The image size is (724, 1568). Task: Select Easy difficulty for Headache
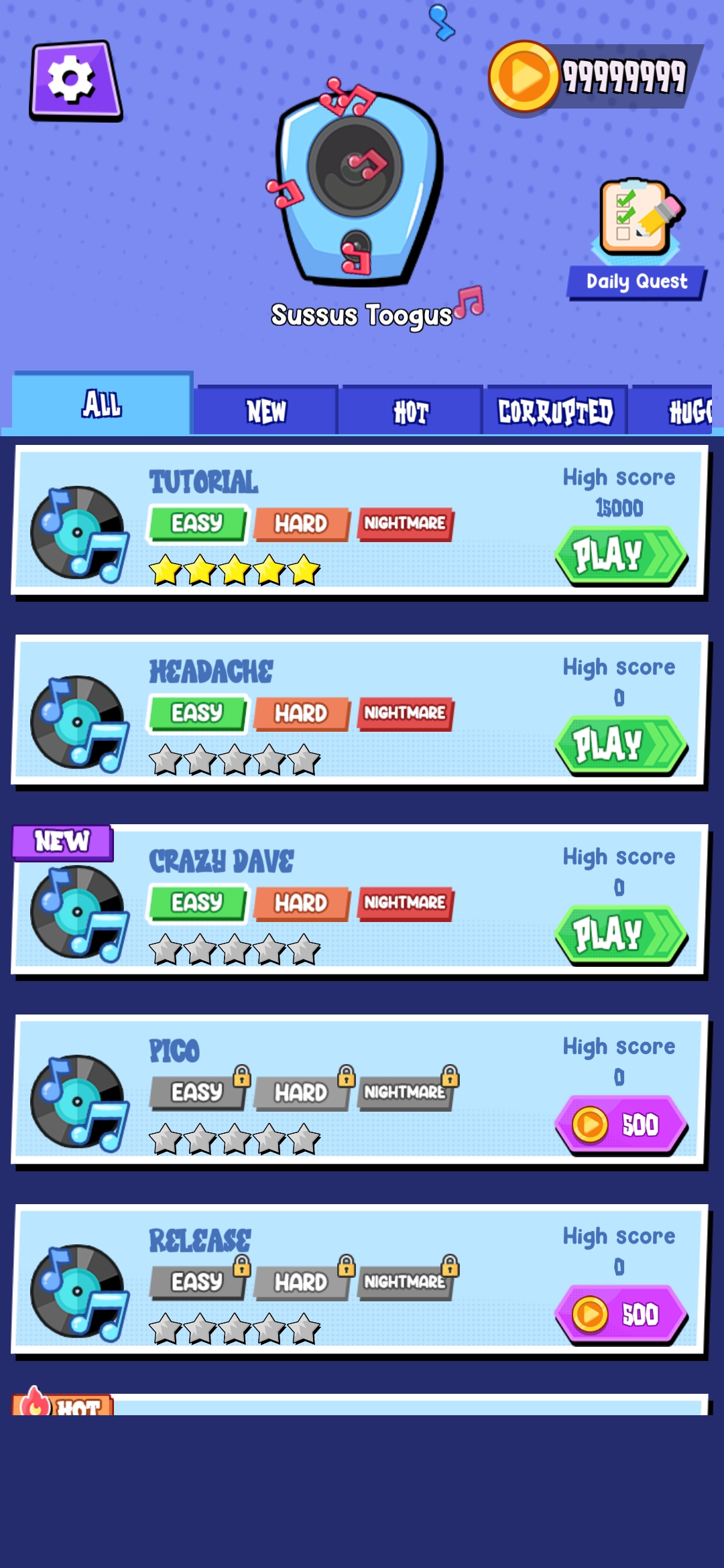click(197, 713)
